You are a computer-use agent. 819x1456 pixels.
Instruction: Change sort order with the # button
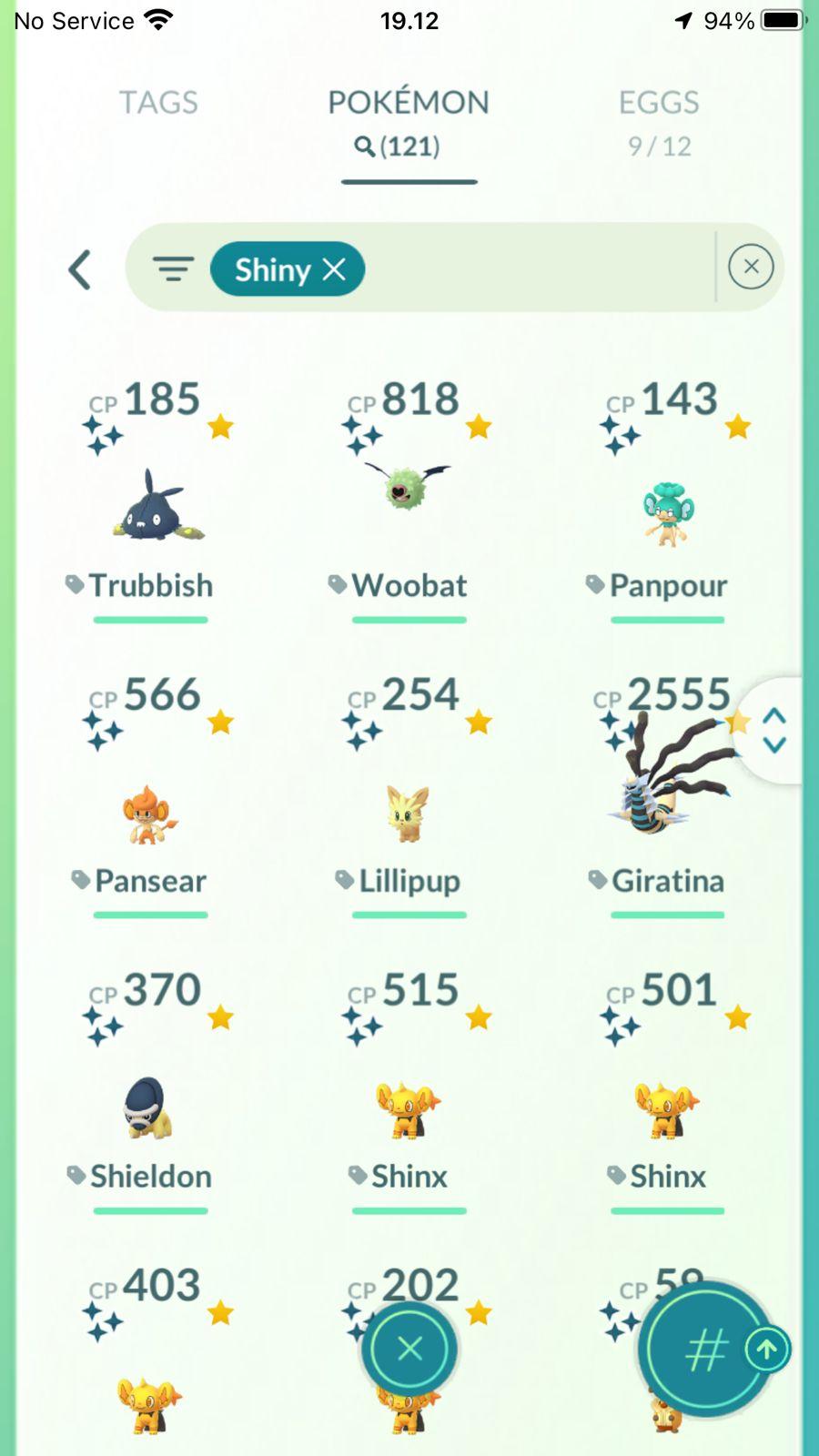[x=704, y=1350]
